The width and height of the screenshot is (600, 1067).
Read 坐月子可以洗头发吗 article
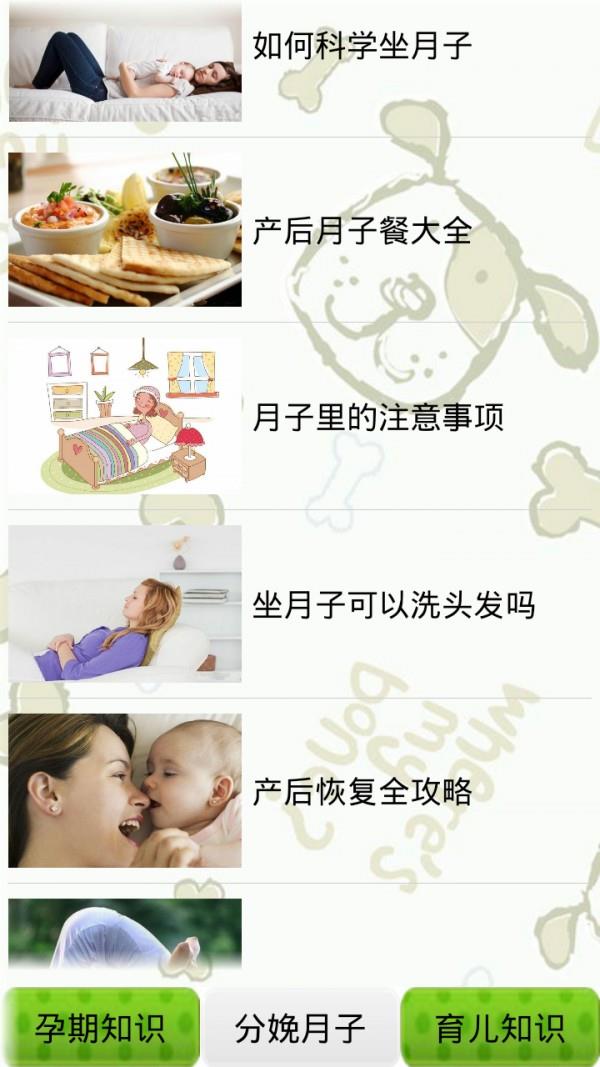coord(393,605)
